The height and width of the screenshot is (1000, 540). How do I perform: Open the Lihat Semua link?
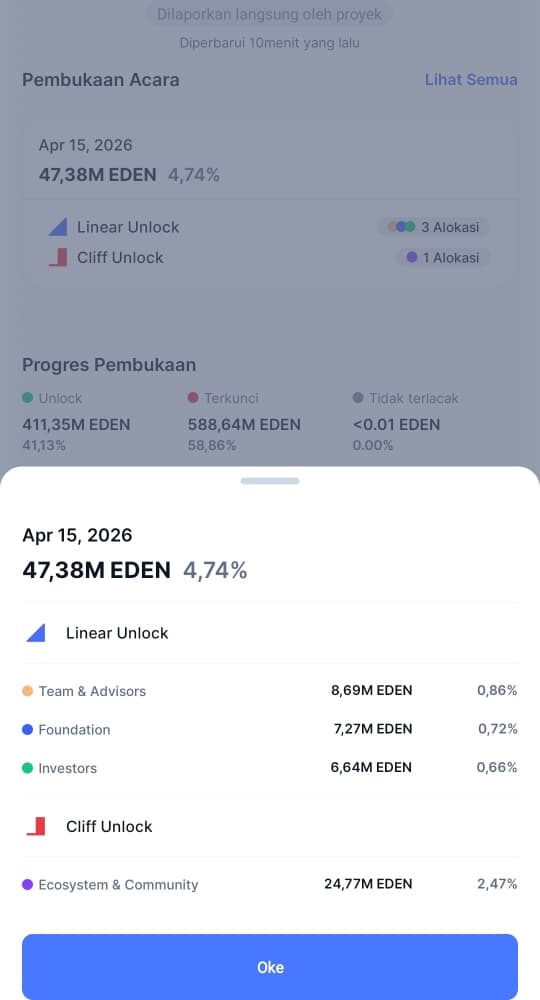point(471,80)
